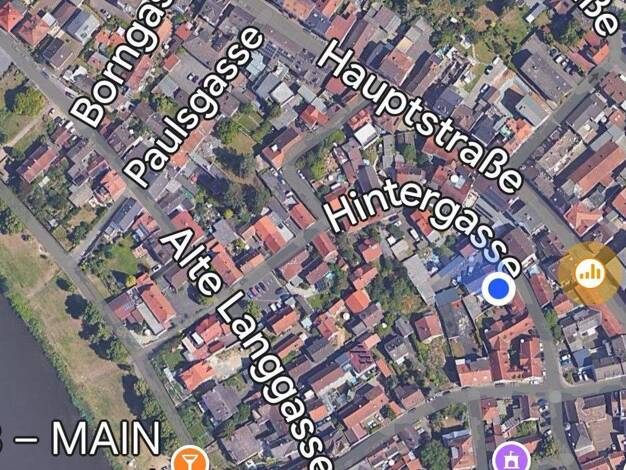This screenshot has width=626, height=470.
Task: Tap the blue current location dot
Action: click(x=498, y=288)
